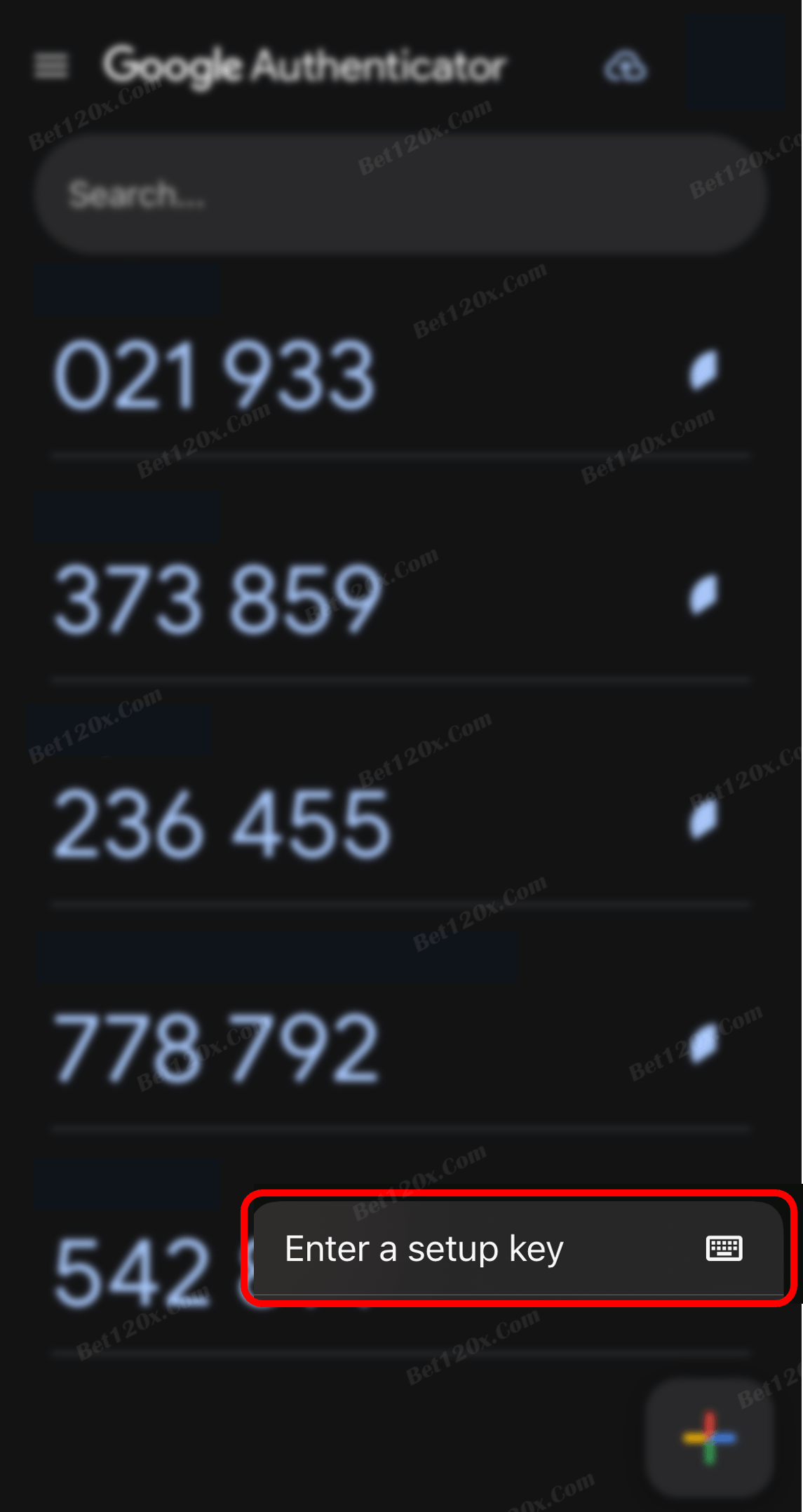Select the Enter a setup key option
The height and width of the screenshot is (1512, 803).
(x=518, y=1249)
